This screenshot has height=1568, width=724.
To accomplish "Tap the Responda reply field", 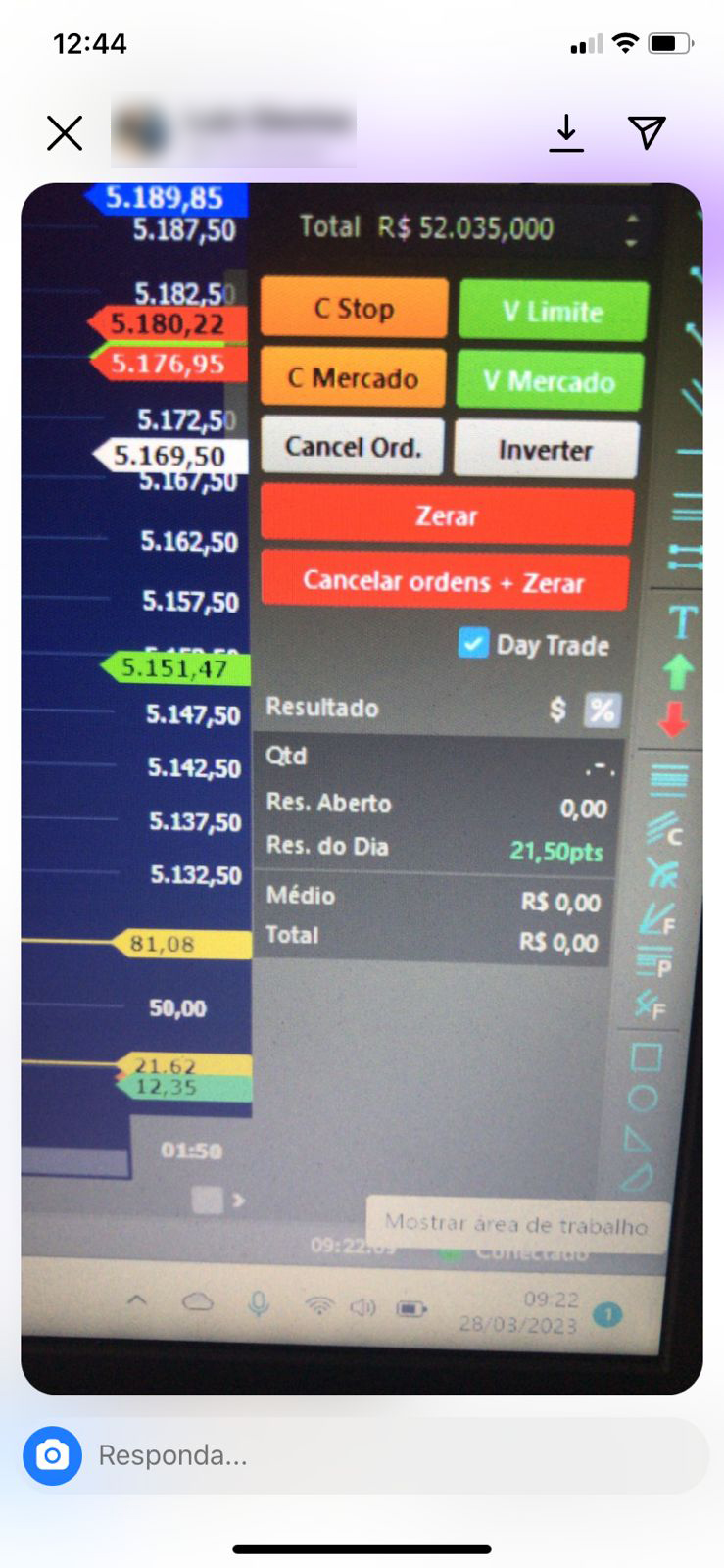I will [x=392, y=1455].
